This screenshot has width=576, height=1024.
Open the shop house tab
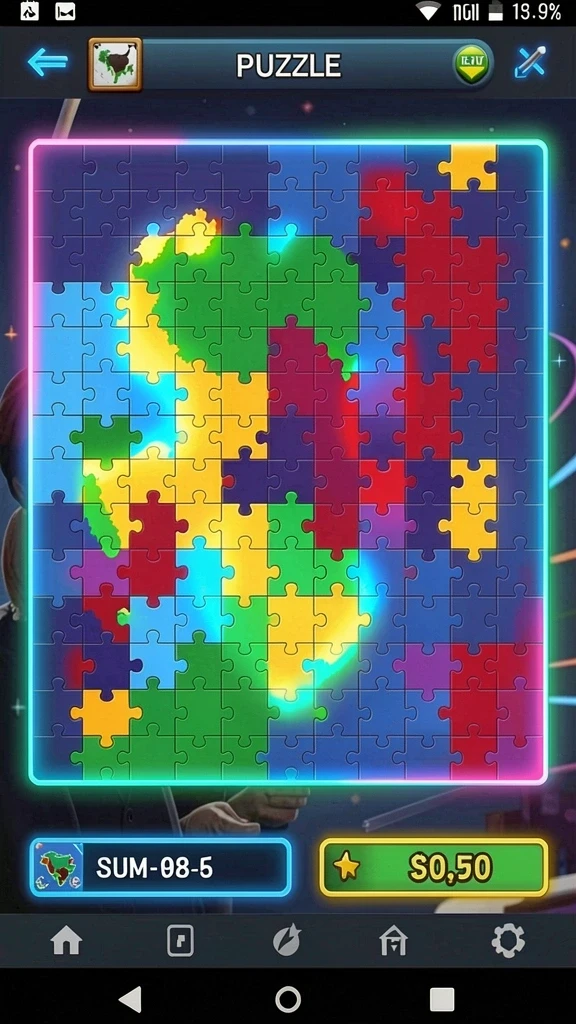(x=394, y=941)
